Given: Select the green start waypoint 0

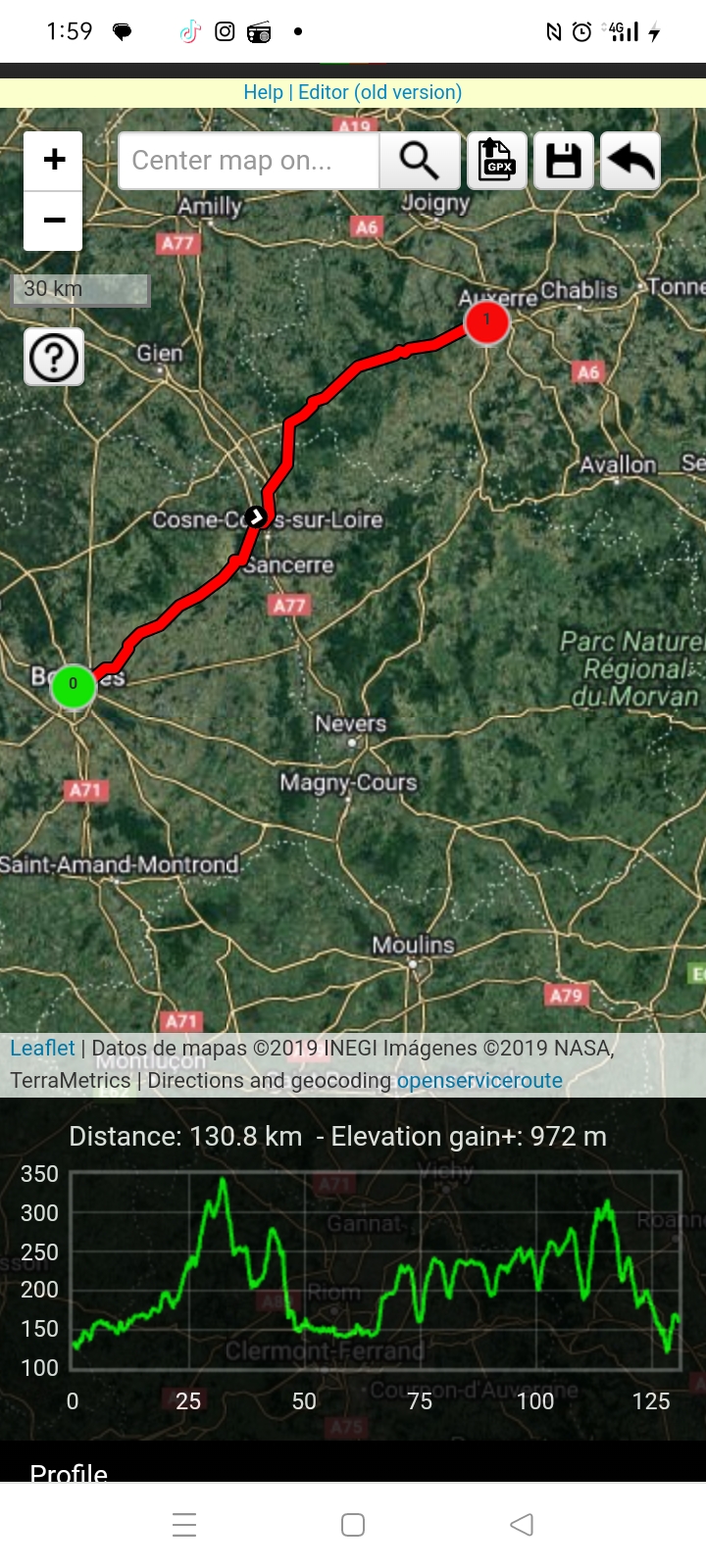Looking at the screenshot, I should pos(74,686).
